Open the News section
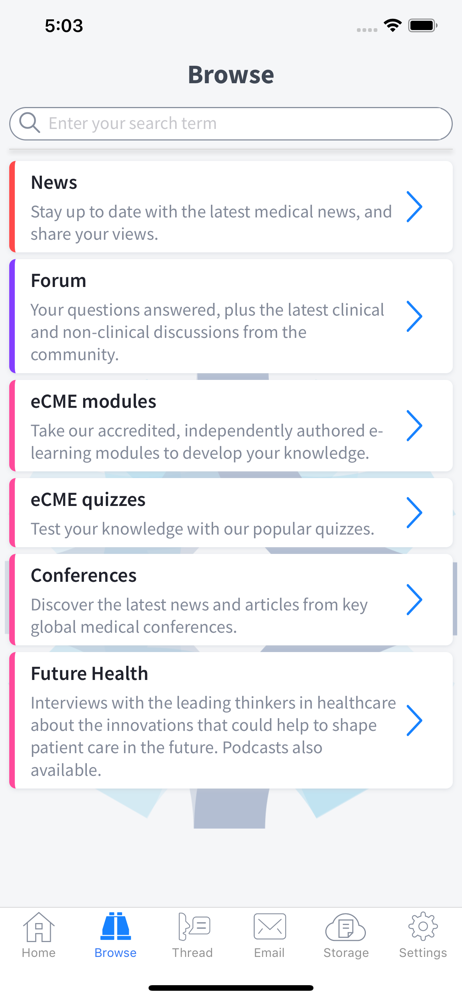Viewport: 462px width, 1000px height. pyautogui.click(x=231, y=207)
